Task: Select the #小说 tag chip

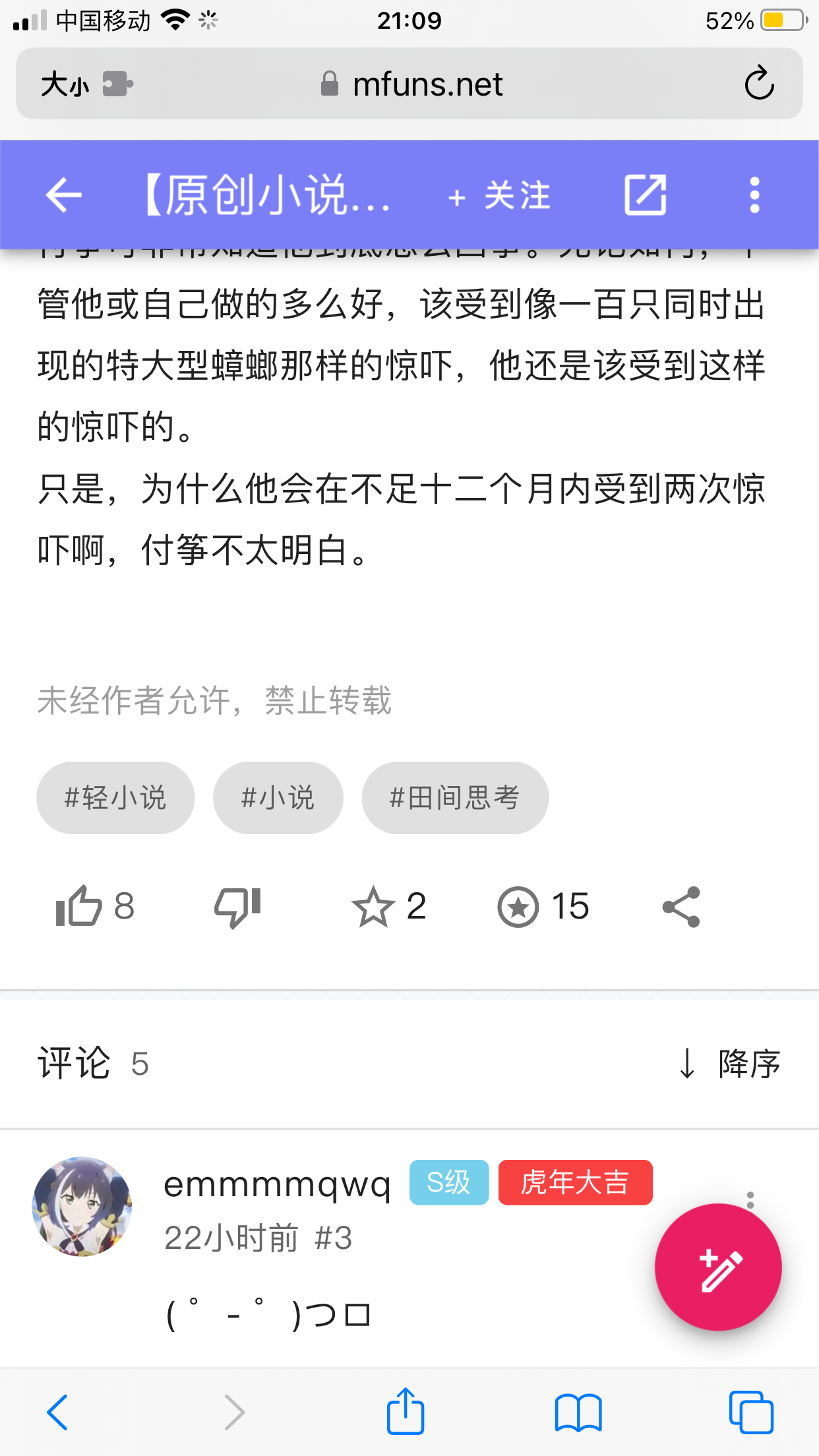Action: [x=278, y=798]
